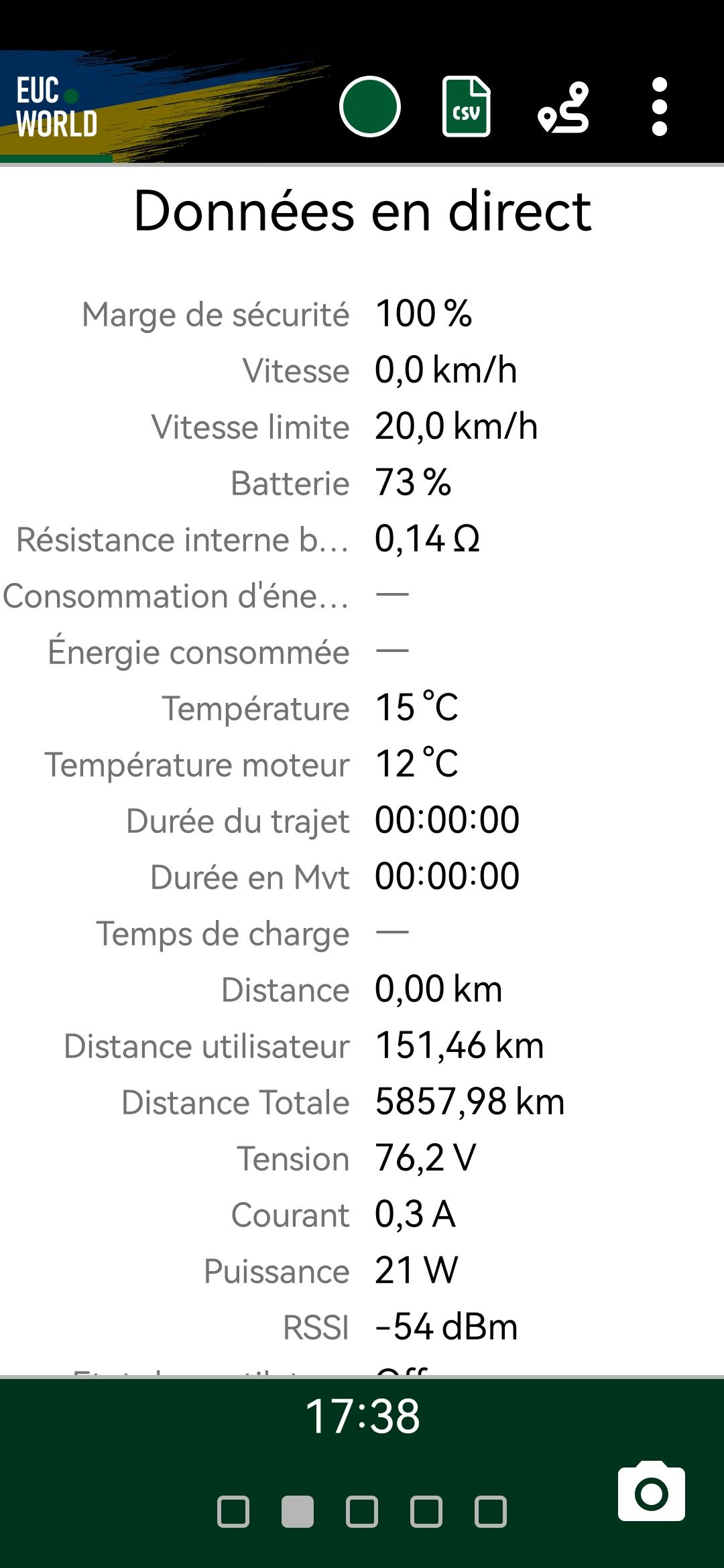Open the route tracking icon
The image size is (724, 1568).
pyautogui.click(x=563, y=107)
